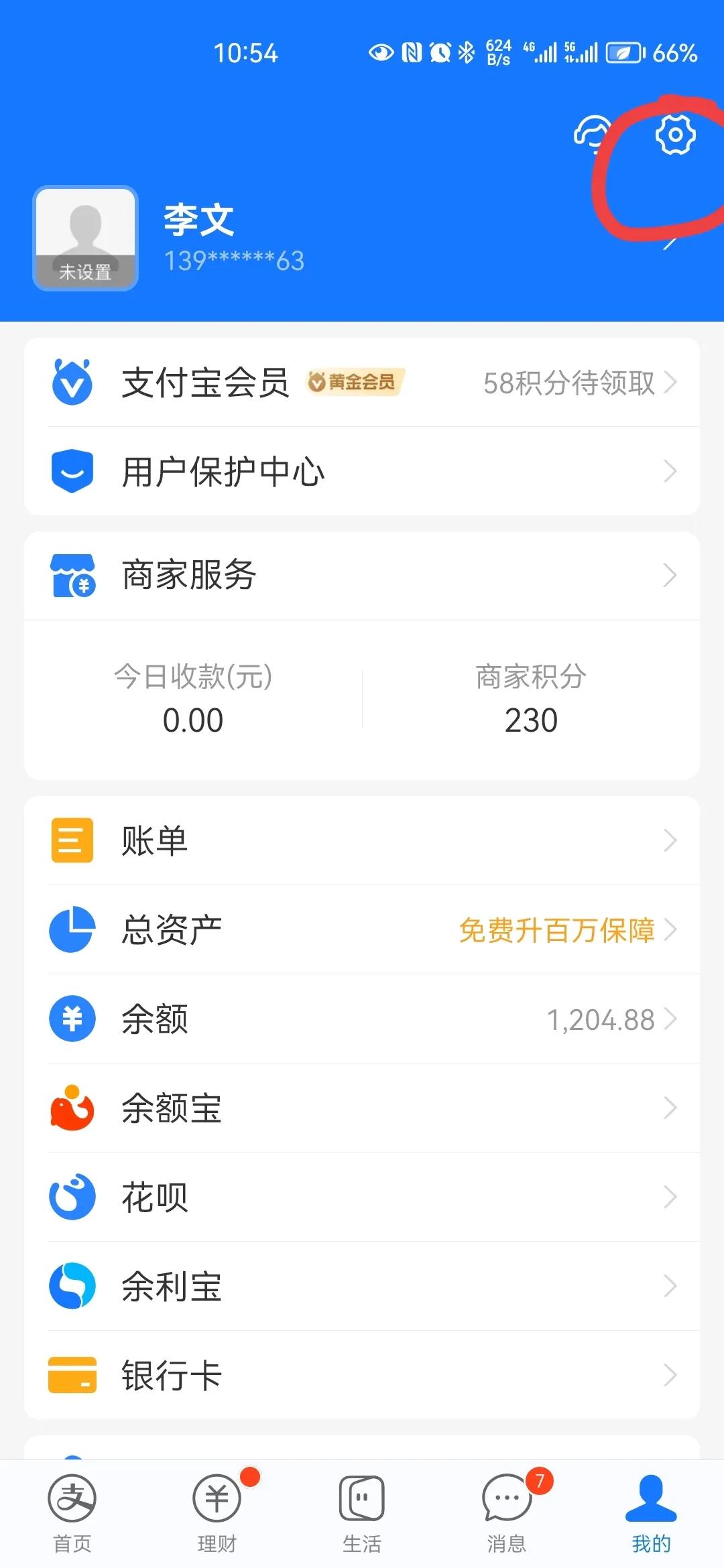Expand the 用户保护中心 row chevron
The width and height of the screenshot is (724, 1568).
672,470
